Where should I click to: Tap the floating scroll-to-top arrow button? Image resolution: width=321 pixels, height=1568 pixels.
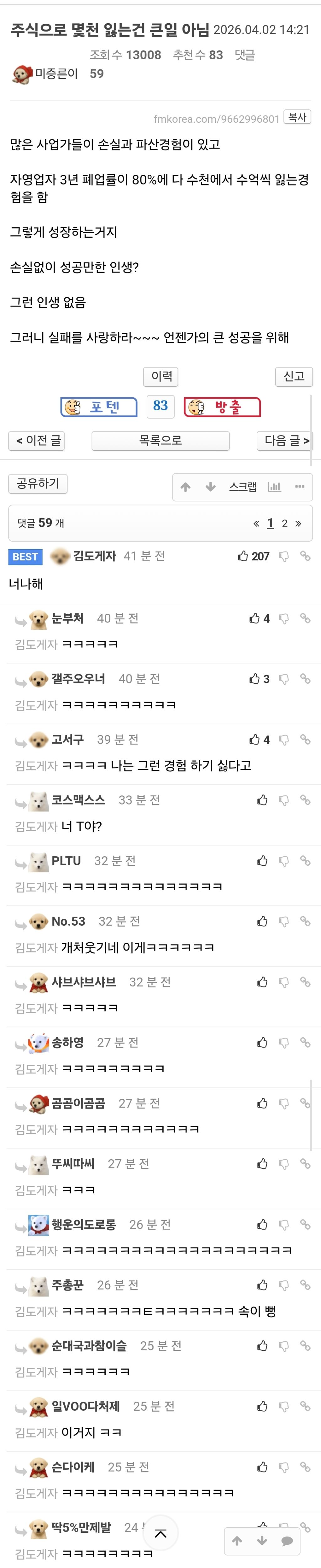pos(160,1533)
